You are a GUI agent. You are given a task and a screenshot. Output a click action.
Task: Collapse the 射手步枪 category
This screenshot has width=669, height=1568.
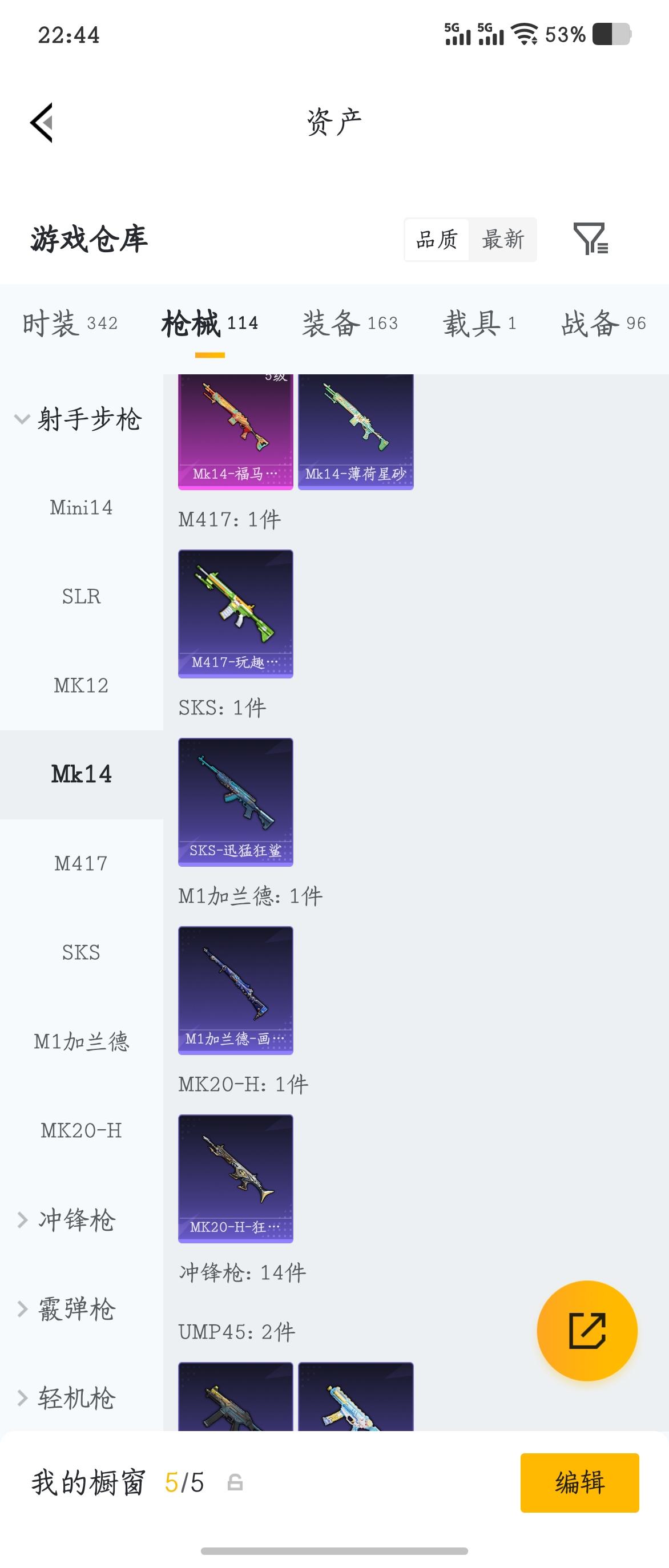(79, 419)
